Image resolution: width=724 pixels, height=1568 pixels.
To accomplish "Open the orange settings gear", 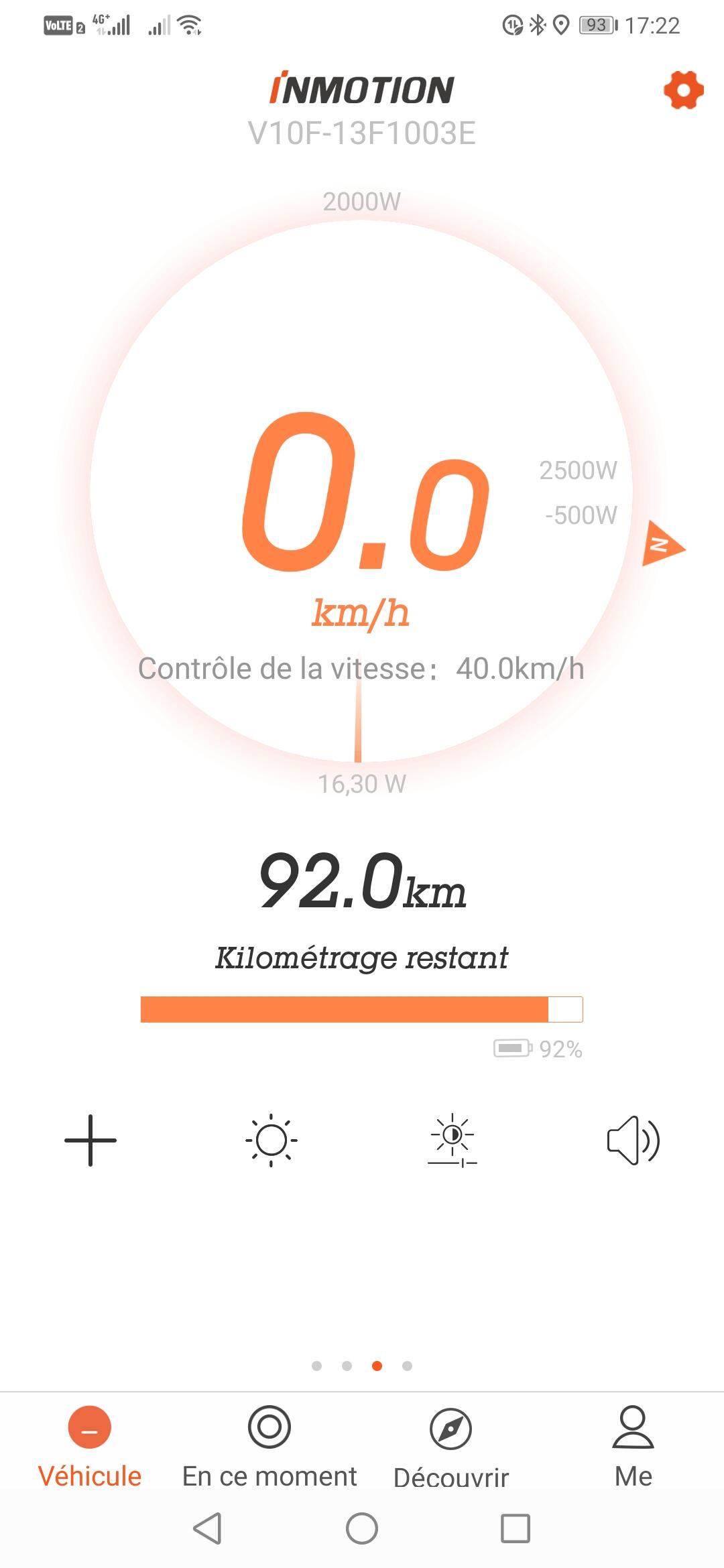I will point(683,90).
